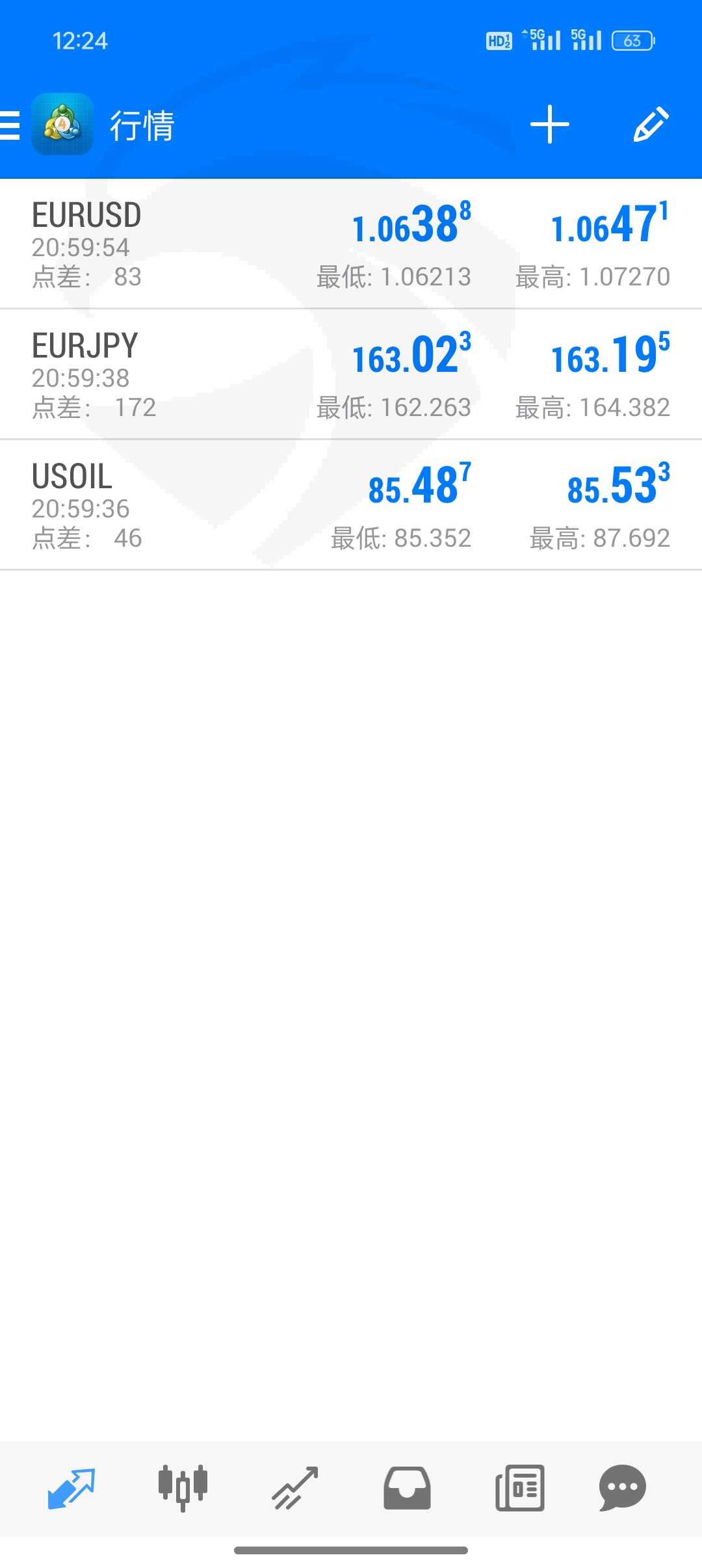Open the trade tab with rising arrow

coord(295,1488)
